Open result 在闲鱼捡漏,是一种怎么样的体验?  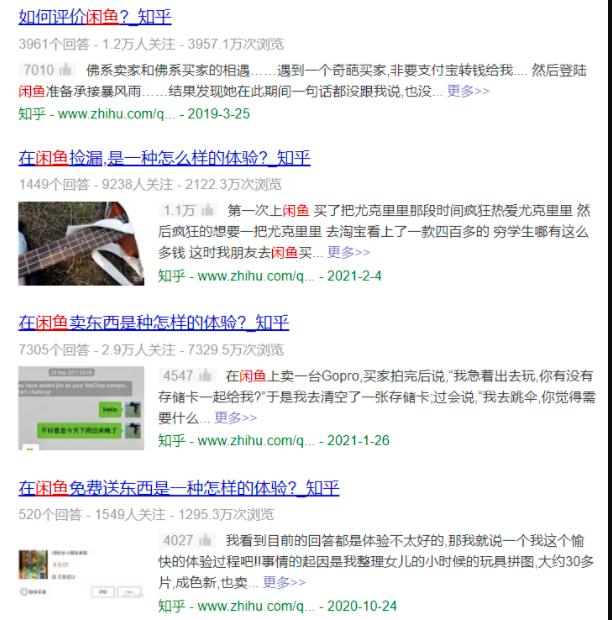click(164, 158)
